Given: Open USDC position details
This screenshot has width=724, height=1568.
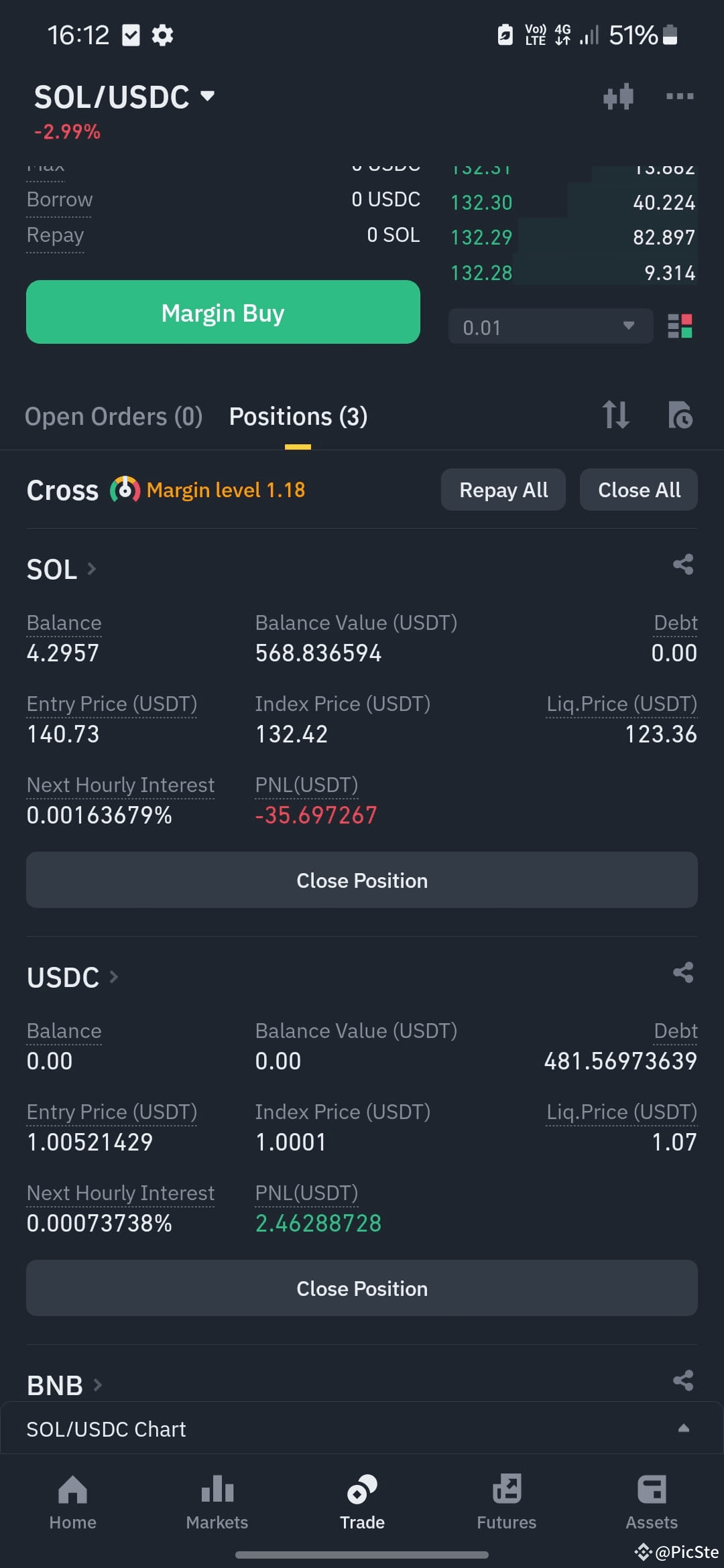Looking at the screenshot, I should click(x=72, y=978).
